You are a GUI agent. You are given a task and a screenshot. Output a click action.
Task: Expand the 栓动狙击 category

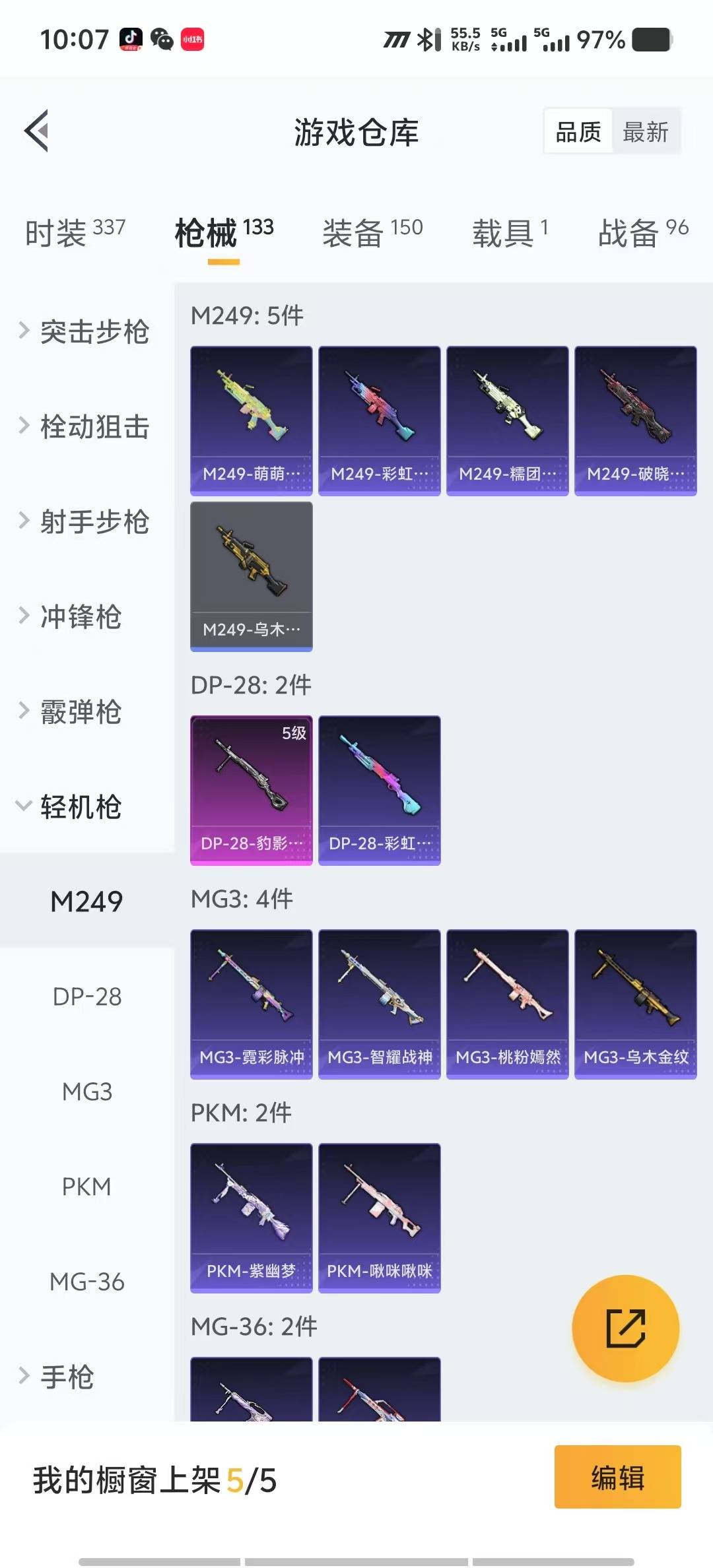click(85, 426)
